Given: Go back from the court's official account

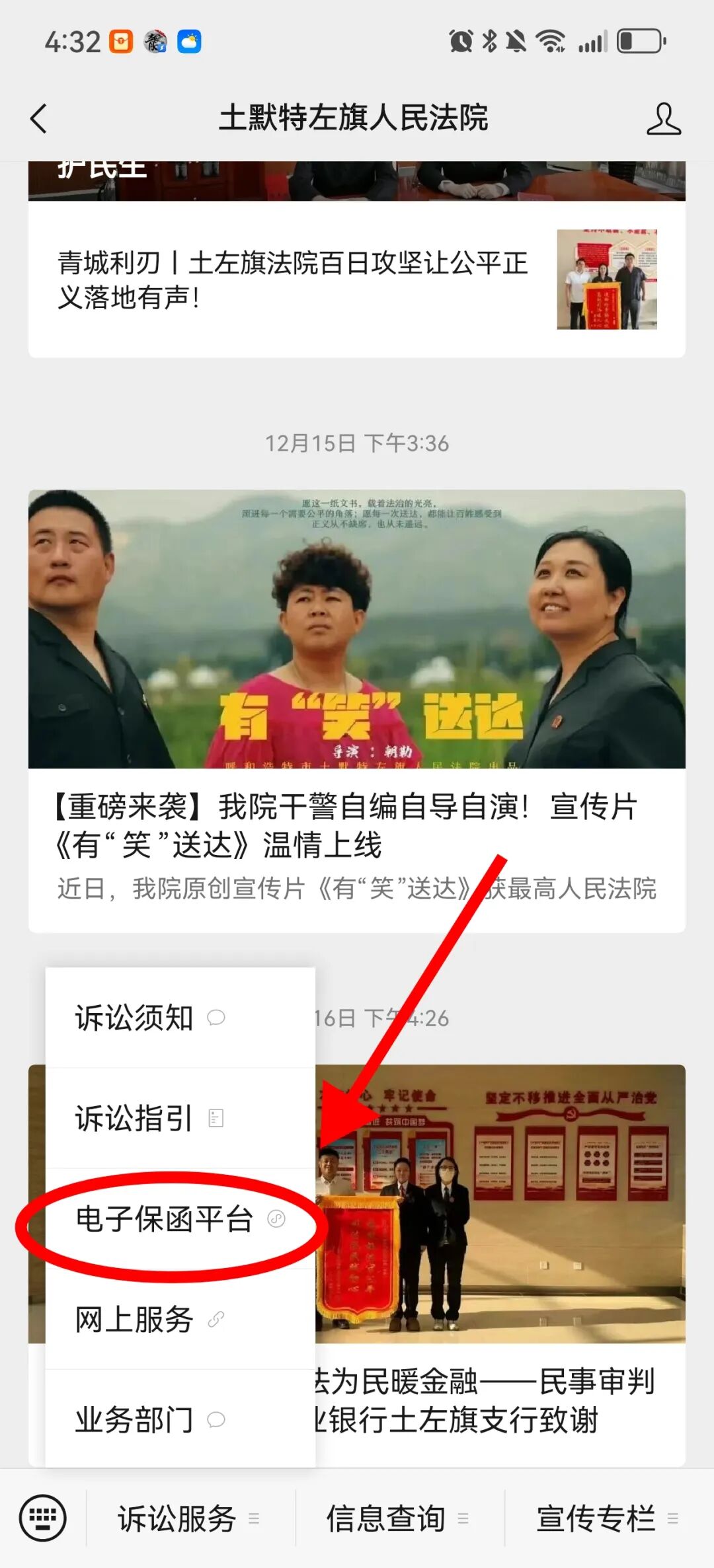Looking at the screenshot, I should tap(39, 119).
